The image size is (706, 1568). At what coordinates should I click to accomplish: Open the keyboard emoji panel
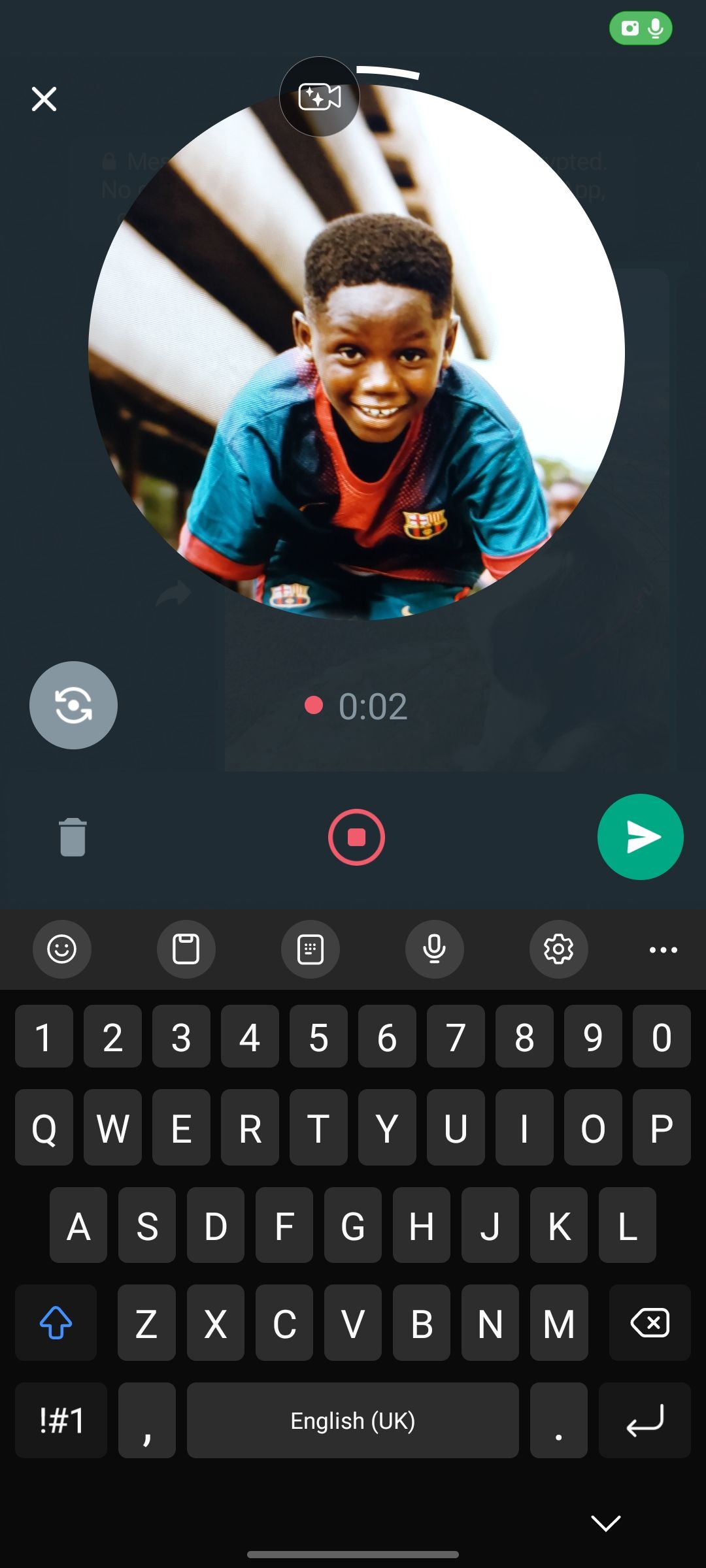point(62,949)
